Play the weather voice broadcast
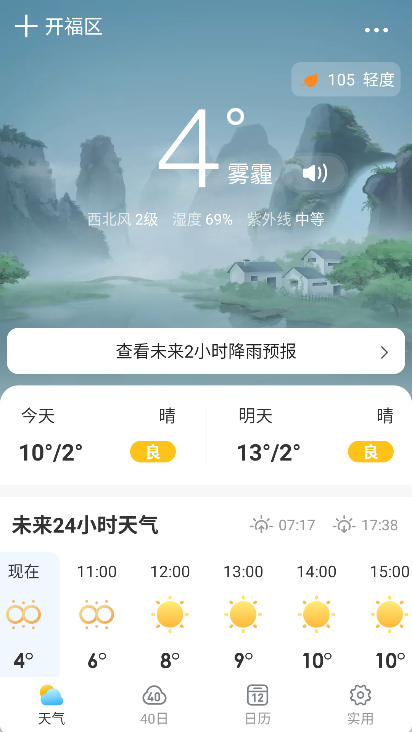 (x=315, y=174)
